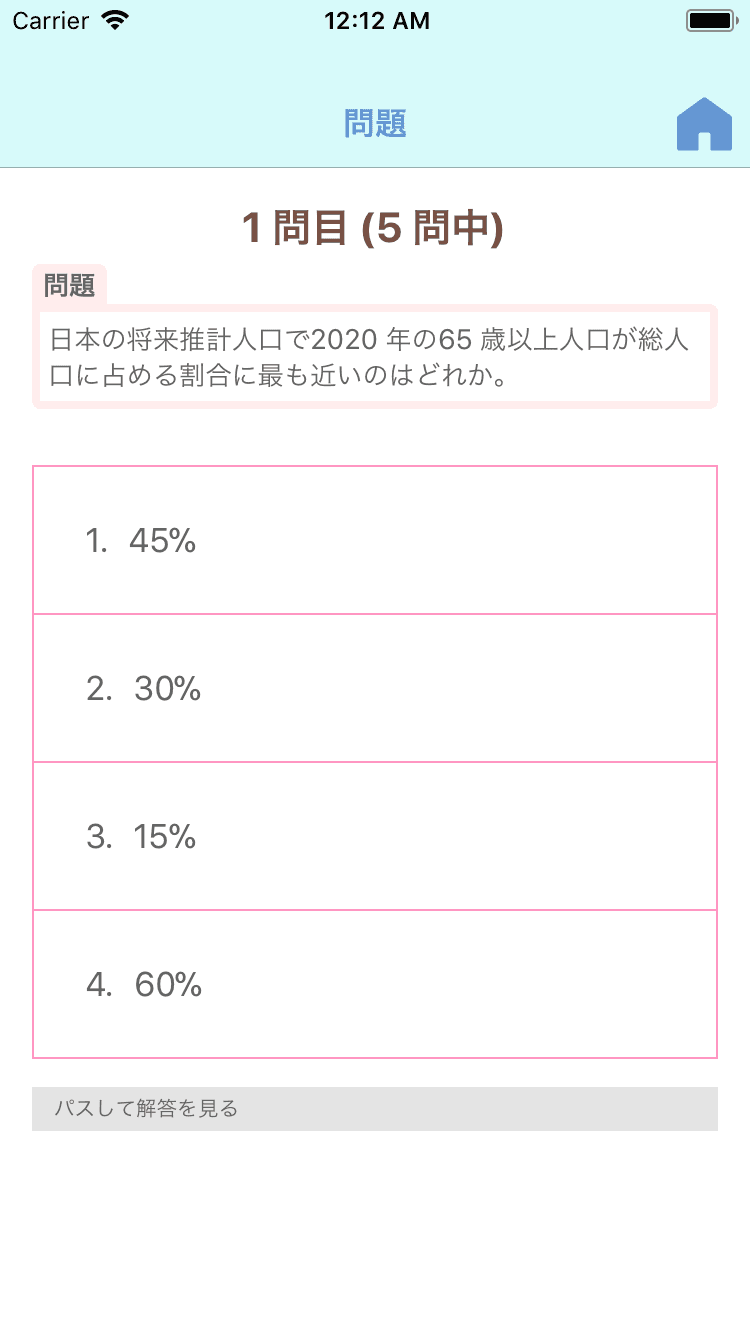This screenshot has width=750, height=1334.
Task: Select answer 1. 45%
Action: (375, 540)
